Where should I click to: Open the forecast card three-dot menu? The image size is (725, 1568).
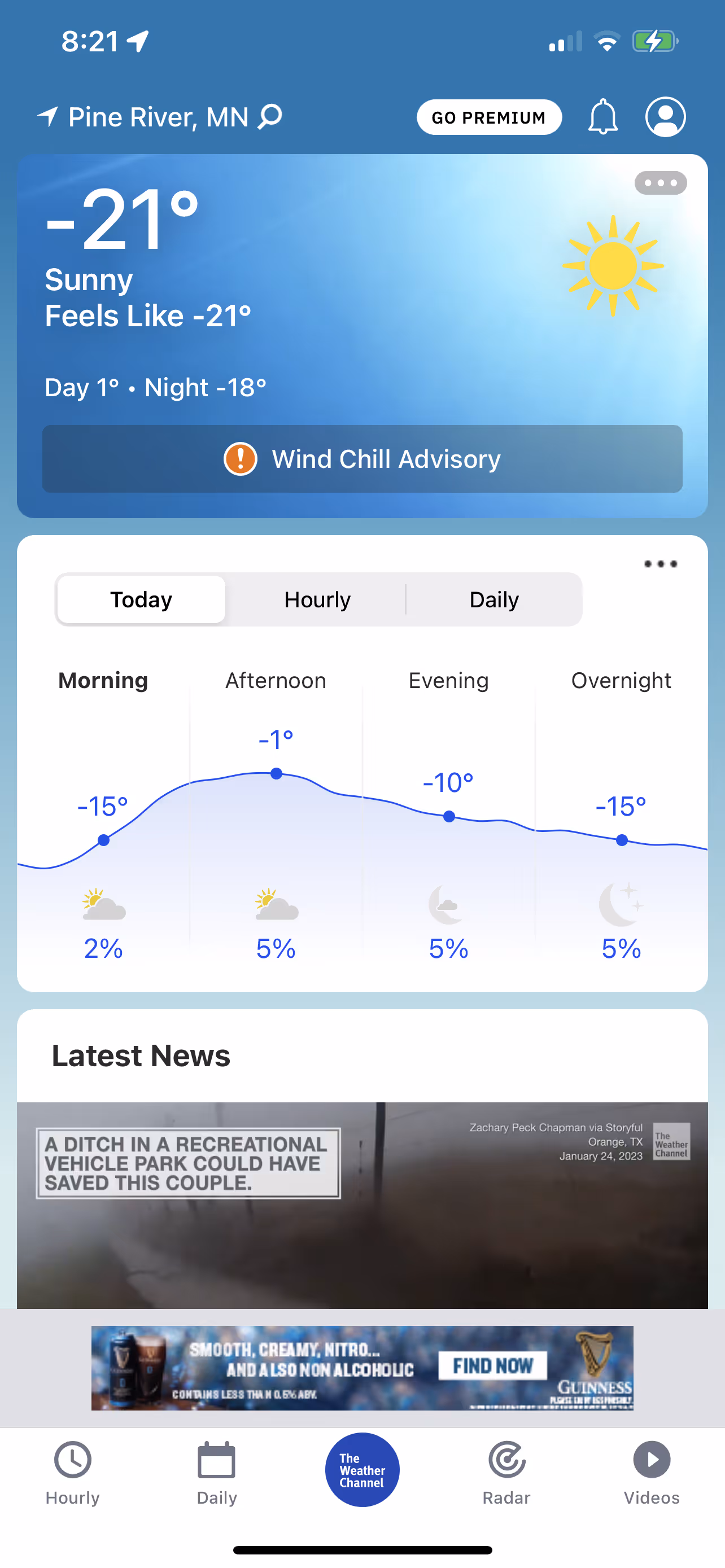pos(661,564)
